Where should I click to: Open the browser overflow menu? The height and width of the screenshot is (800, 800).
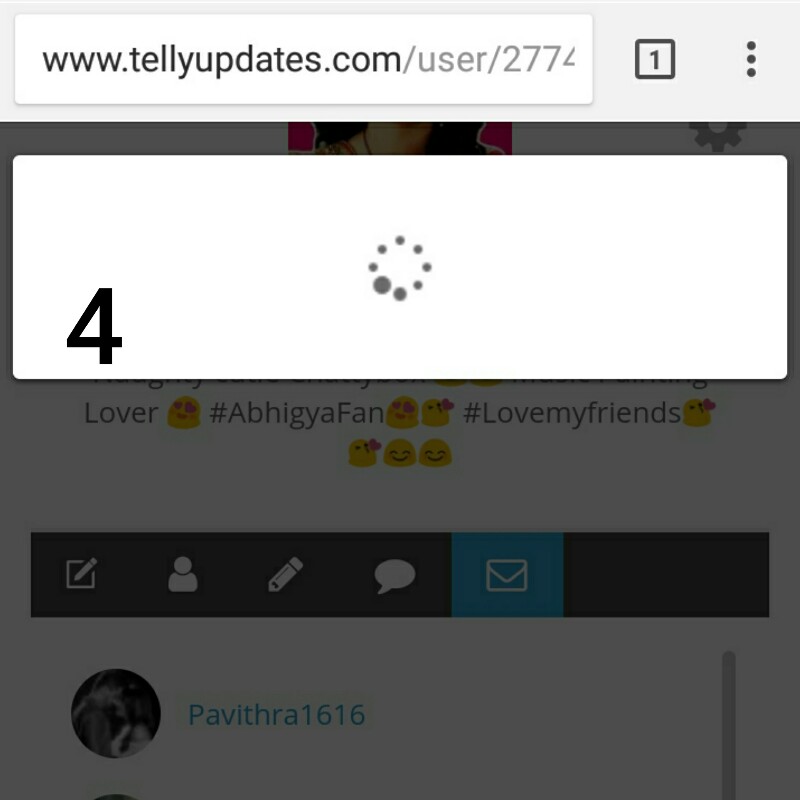coord(751,60)
